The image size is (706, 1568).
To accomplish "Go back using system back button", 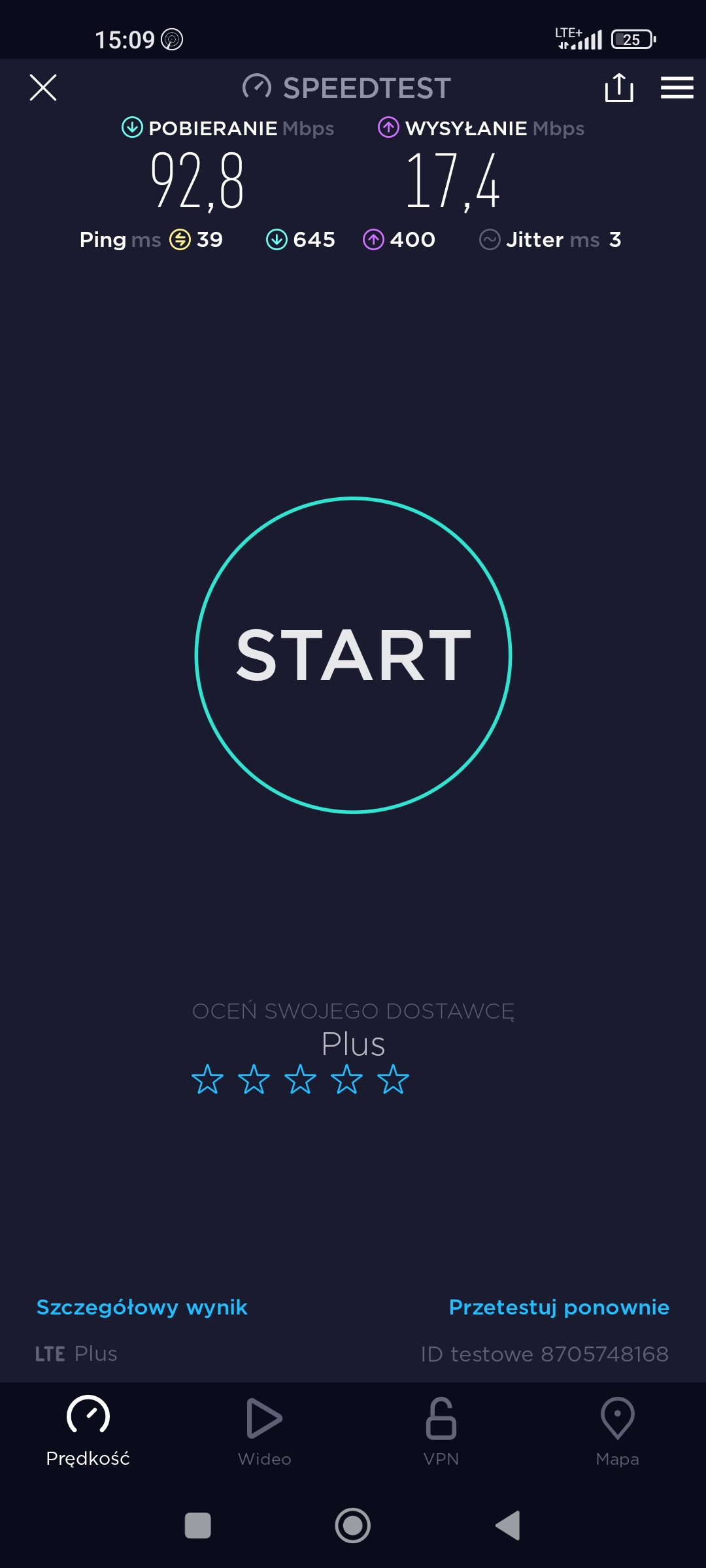I will 508,1526.
